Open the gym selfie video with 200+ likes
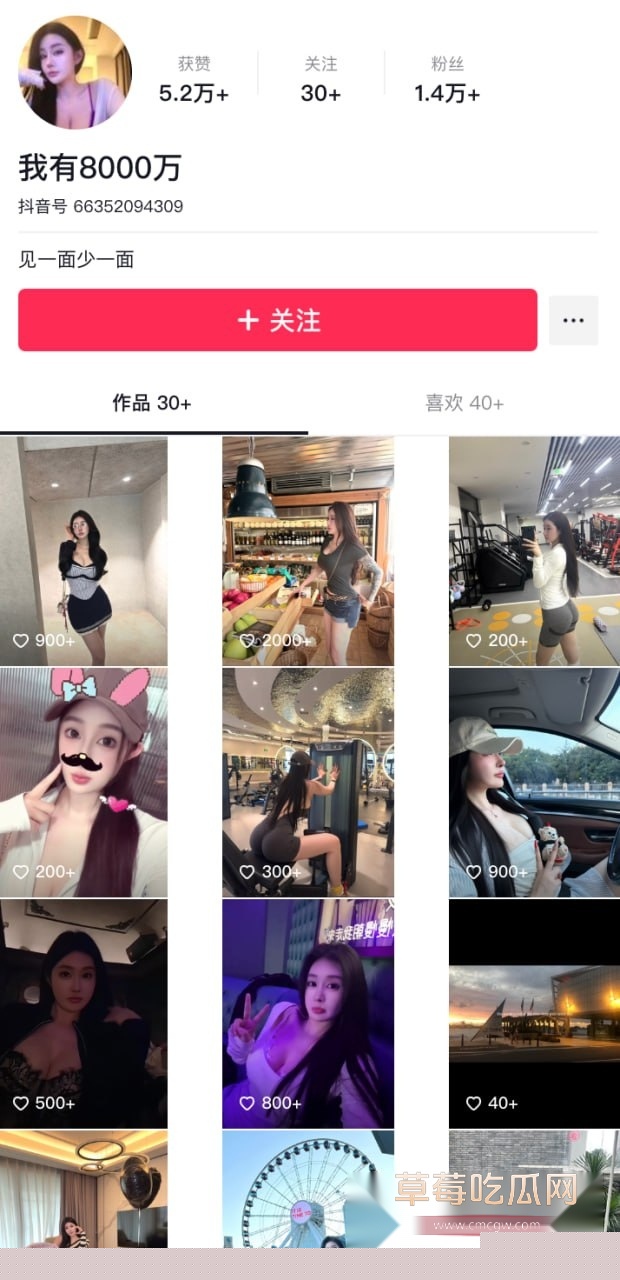 [x=534, y=551]
